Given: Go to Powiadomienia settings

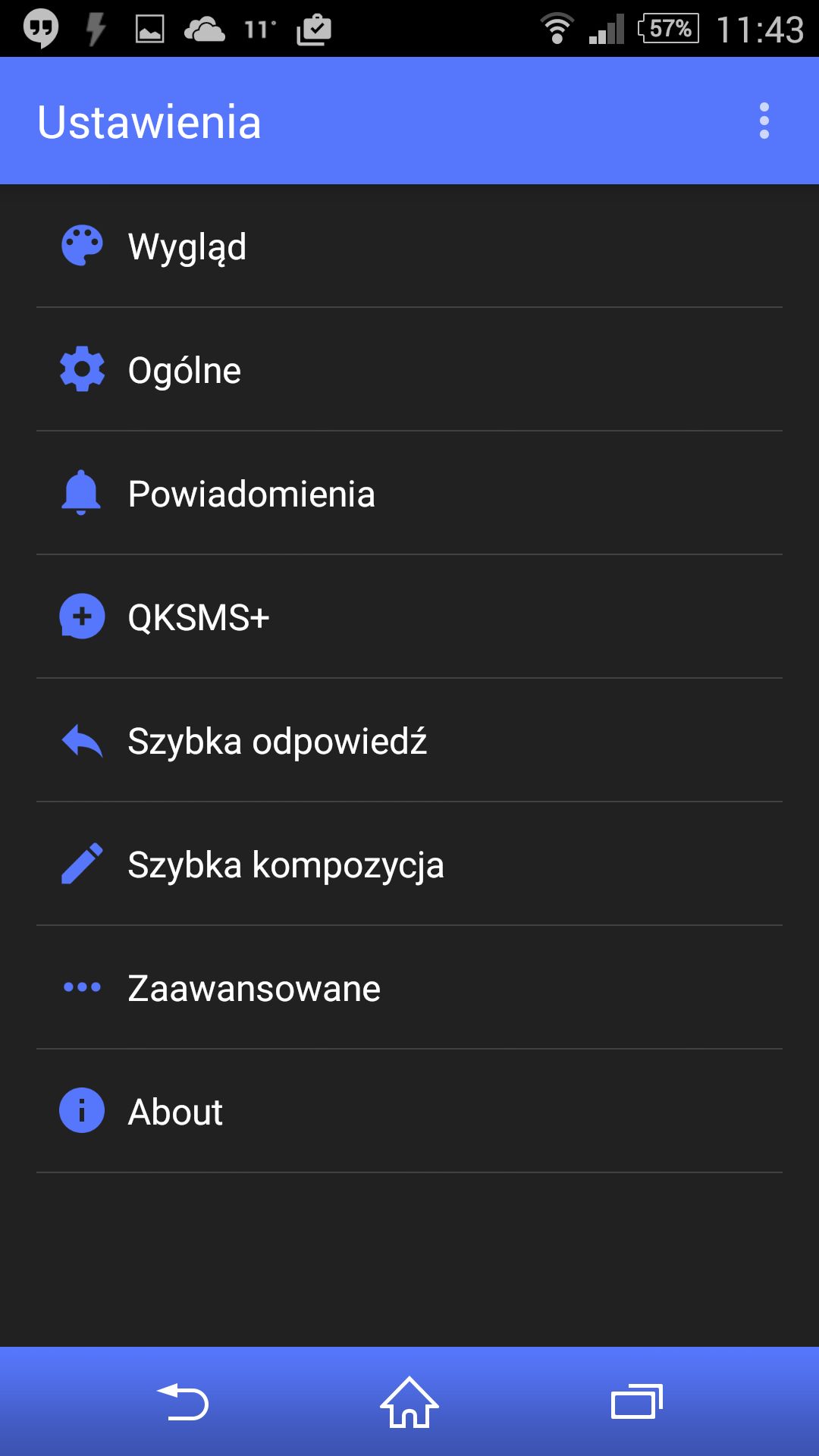Looking at the screenshot, I should [409, 493].
